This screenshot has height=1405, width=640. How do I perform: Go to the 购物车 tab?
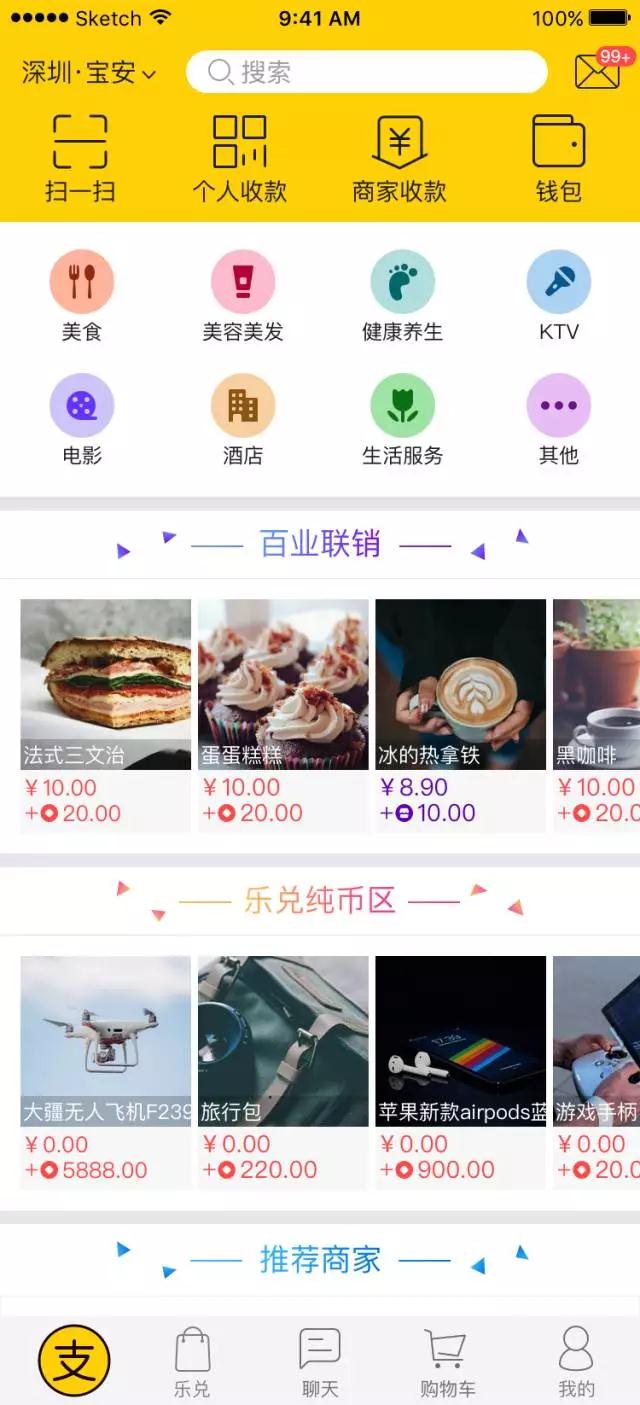[447, 1363]
